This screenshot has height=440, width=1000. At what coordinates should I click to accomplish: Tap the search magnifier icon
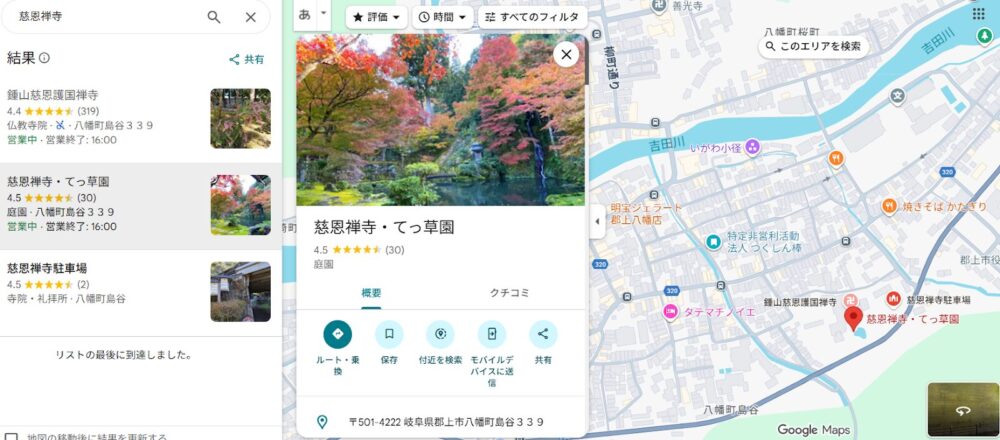(x=214, y=17)
